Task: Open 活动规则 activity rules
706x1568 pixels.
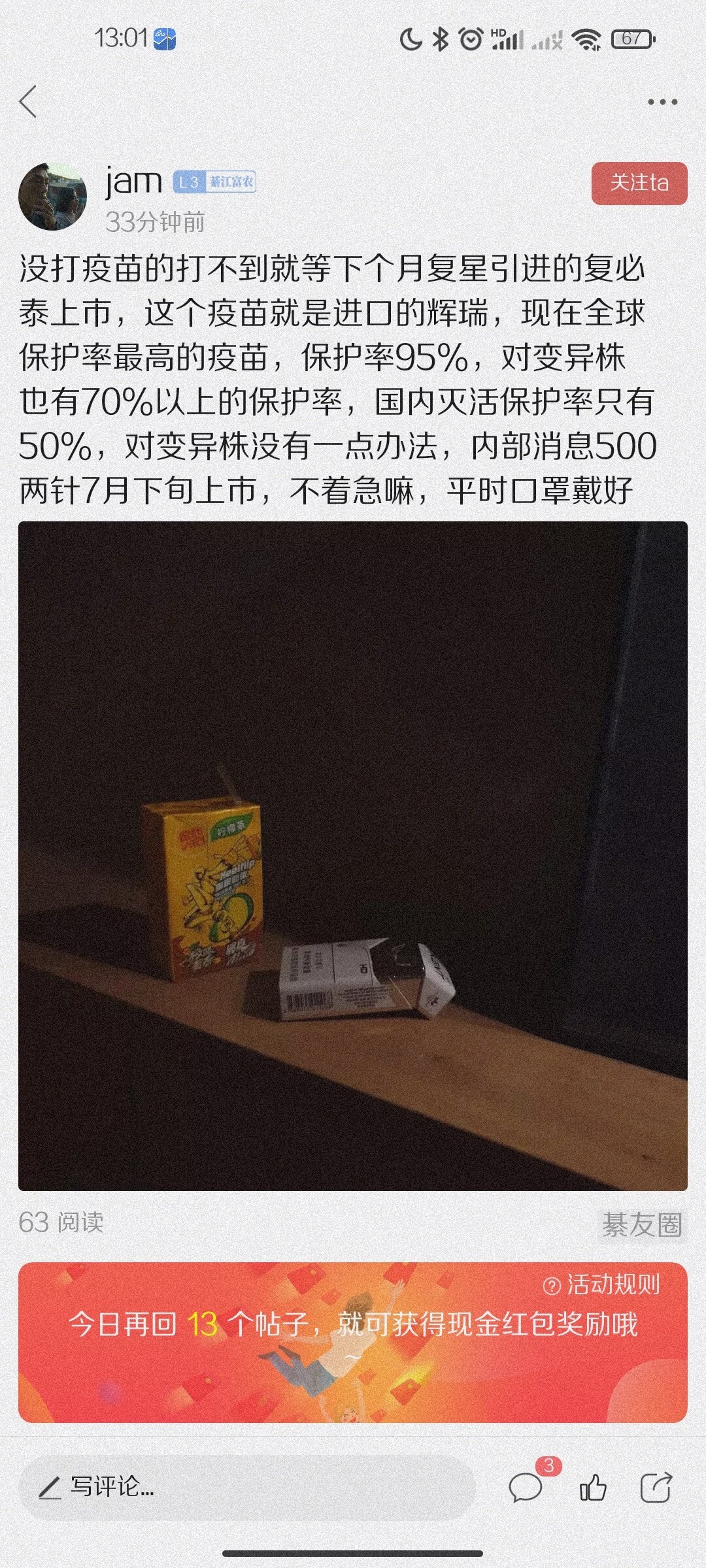Action: (x=601, y=1285)
